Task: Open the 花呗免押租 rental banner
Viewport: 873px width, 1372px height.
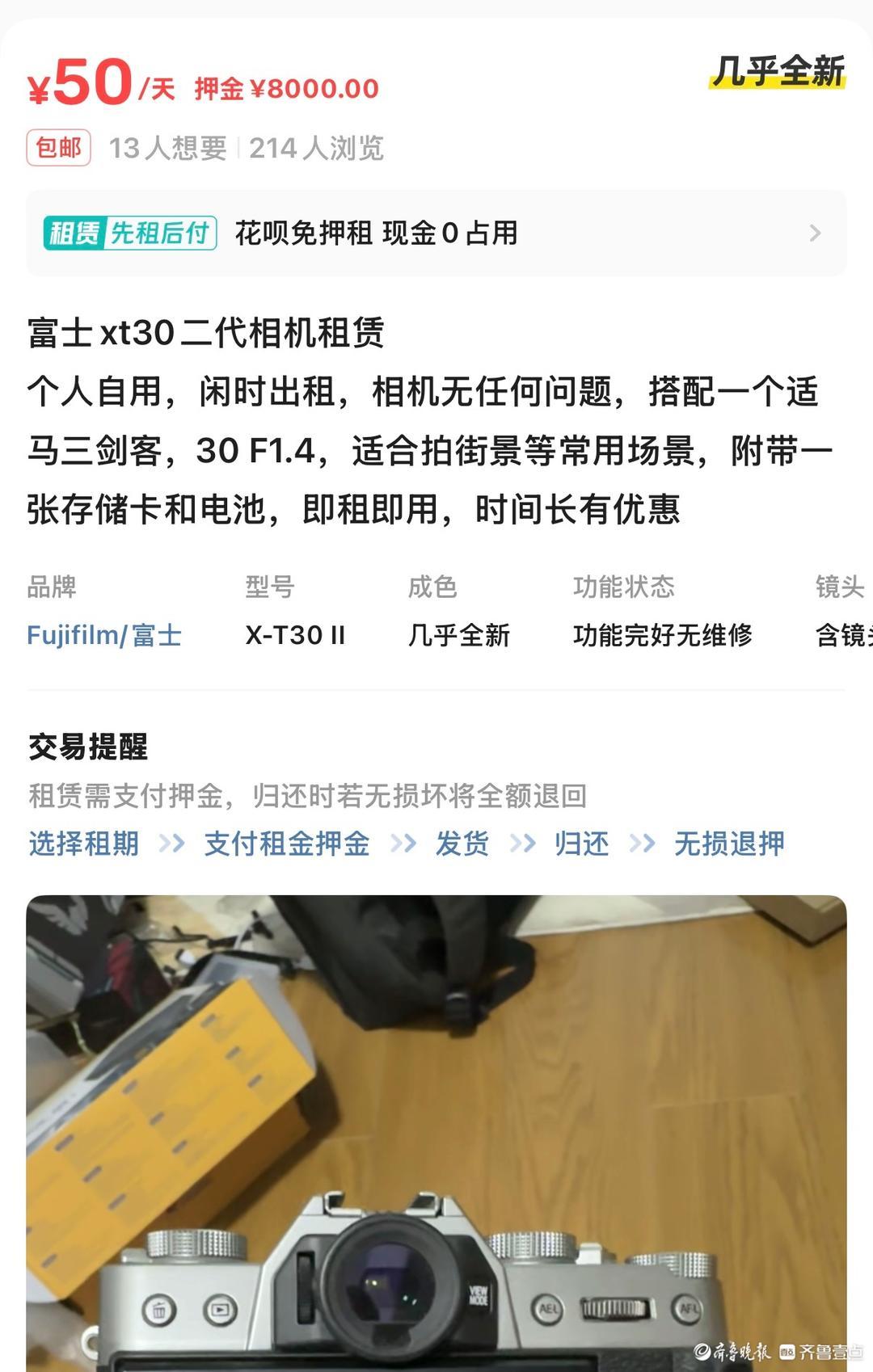Action: 436,234
